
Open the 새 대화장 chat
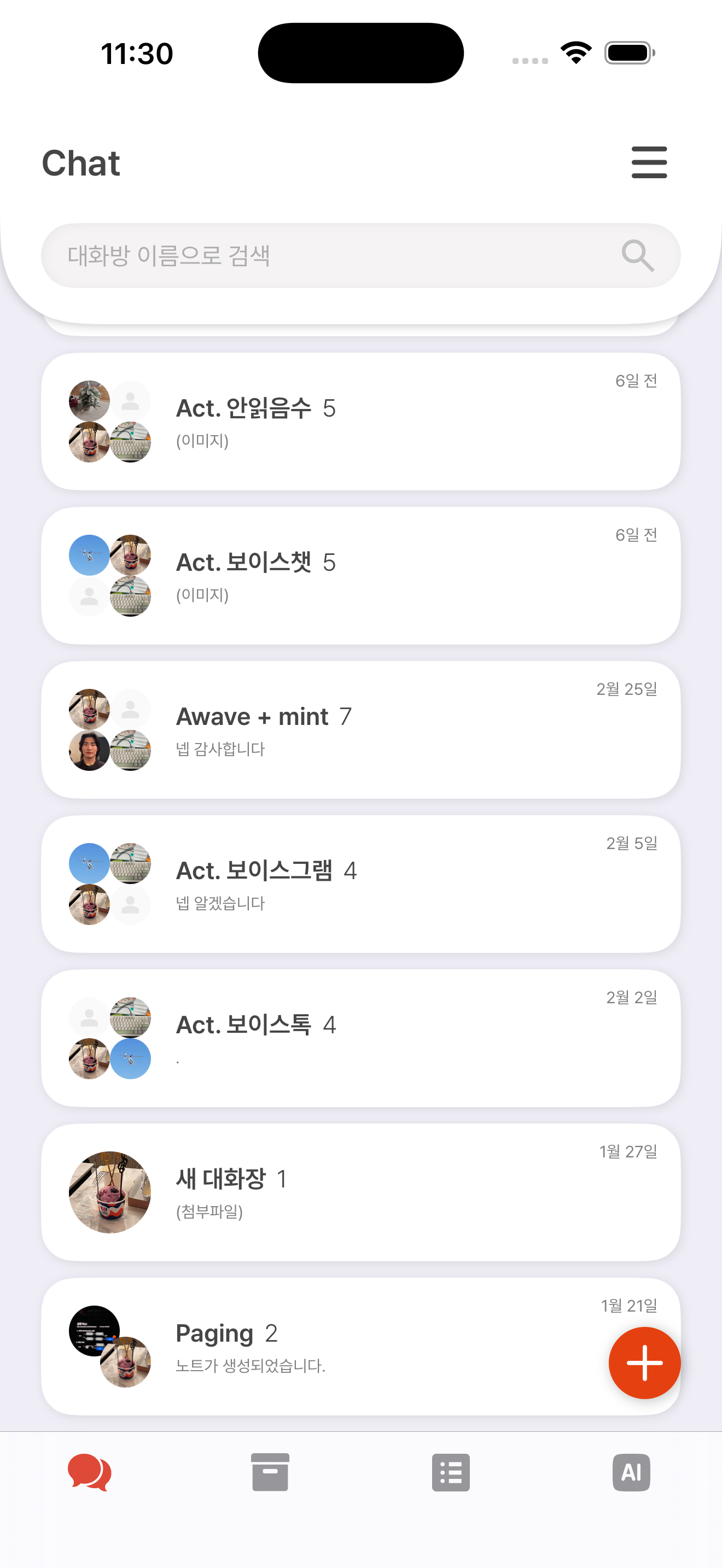coord(360,1192)
